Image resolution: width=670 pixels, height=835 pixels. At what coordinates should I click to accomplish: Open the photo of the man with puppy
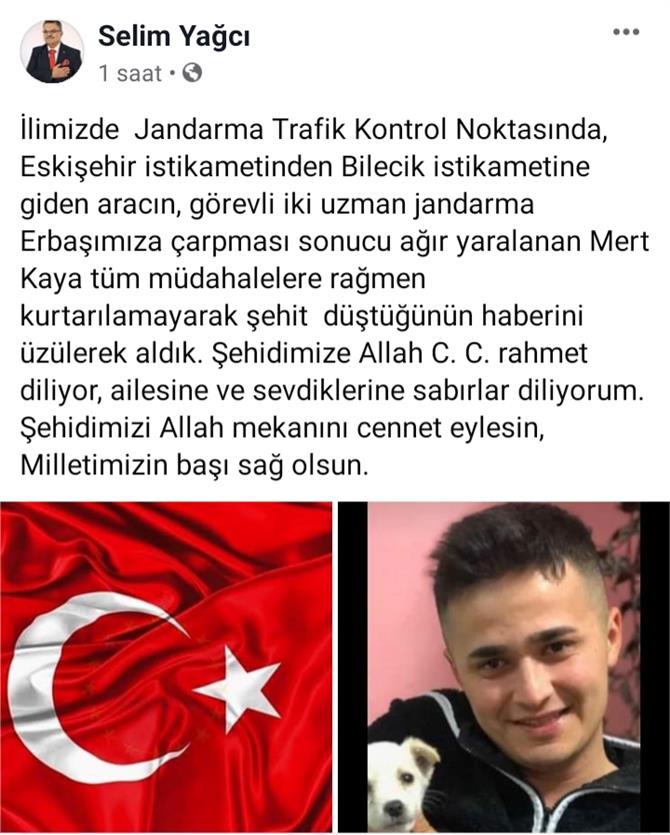pyautogui.click(x=503, y=667)
